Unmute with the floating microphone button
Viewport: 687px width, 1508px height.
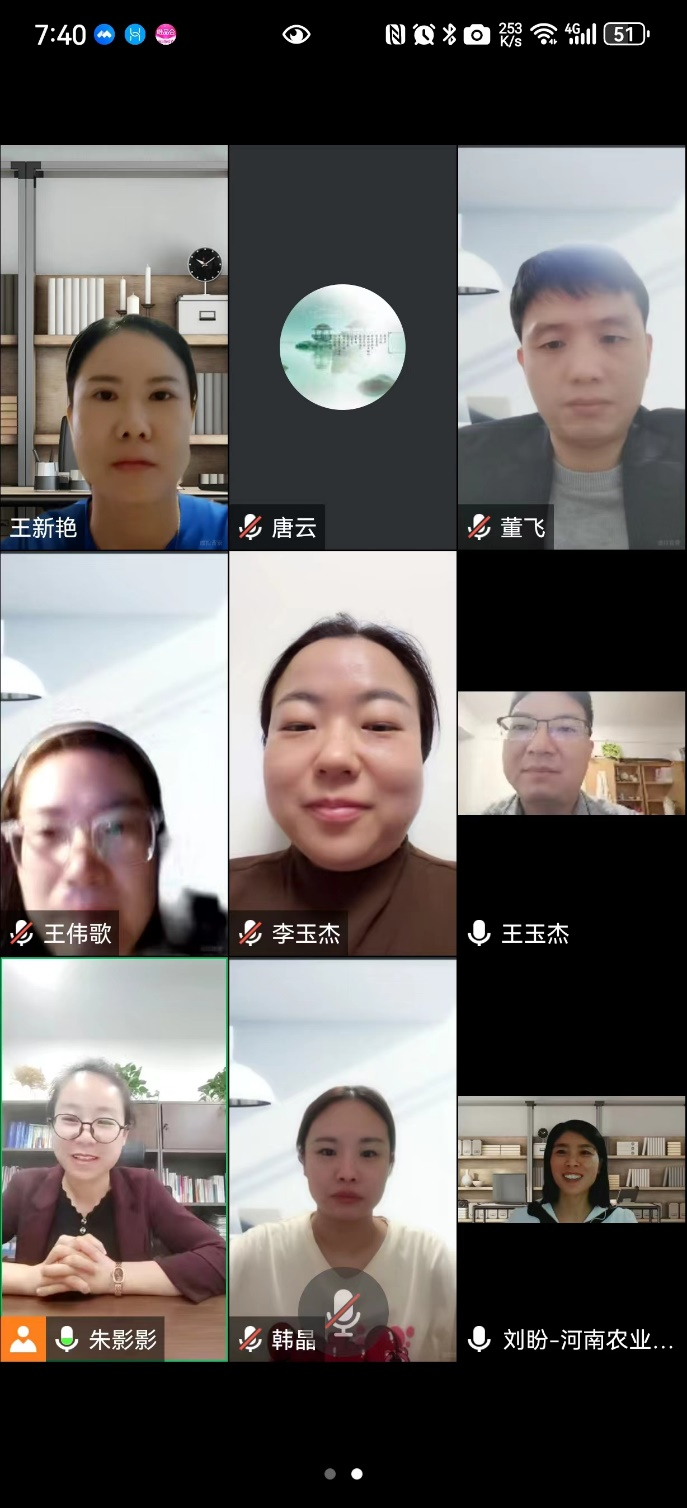(343, 1311)
